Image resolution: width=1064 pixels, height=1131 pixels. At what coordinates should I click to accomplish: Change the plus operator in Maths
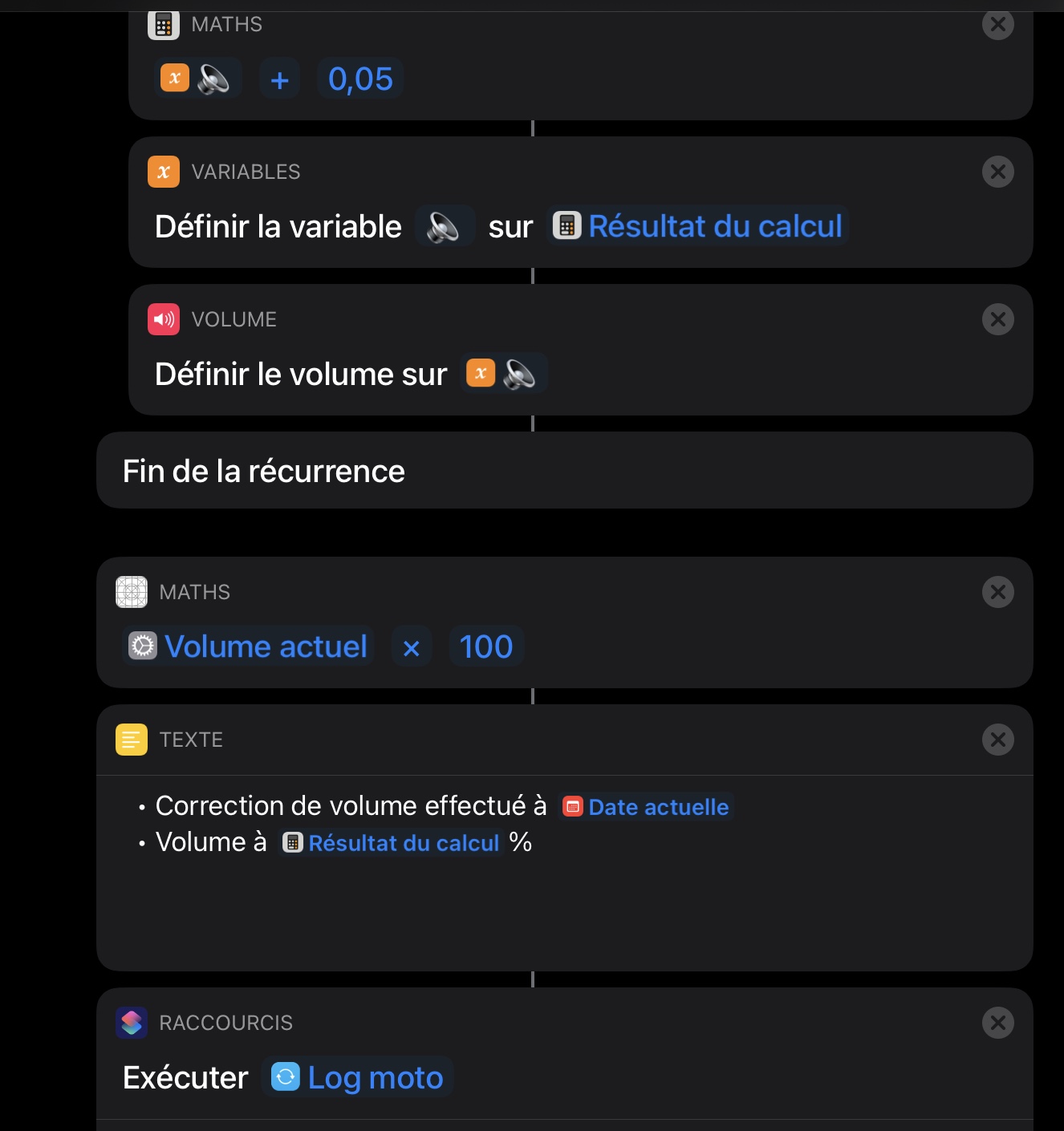279,79
